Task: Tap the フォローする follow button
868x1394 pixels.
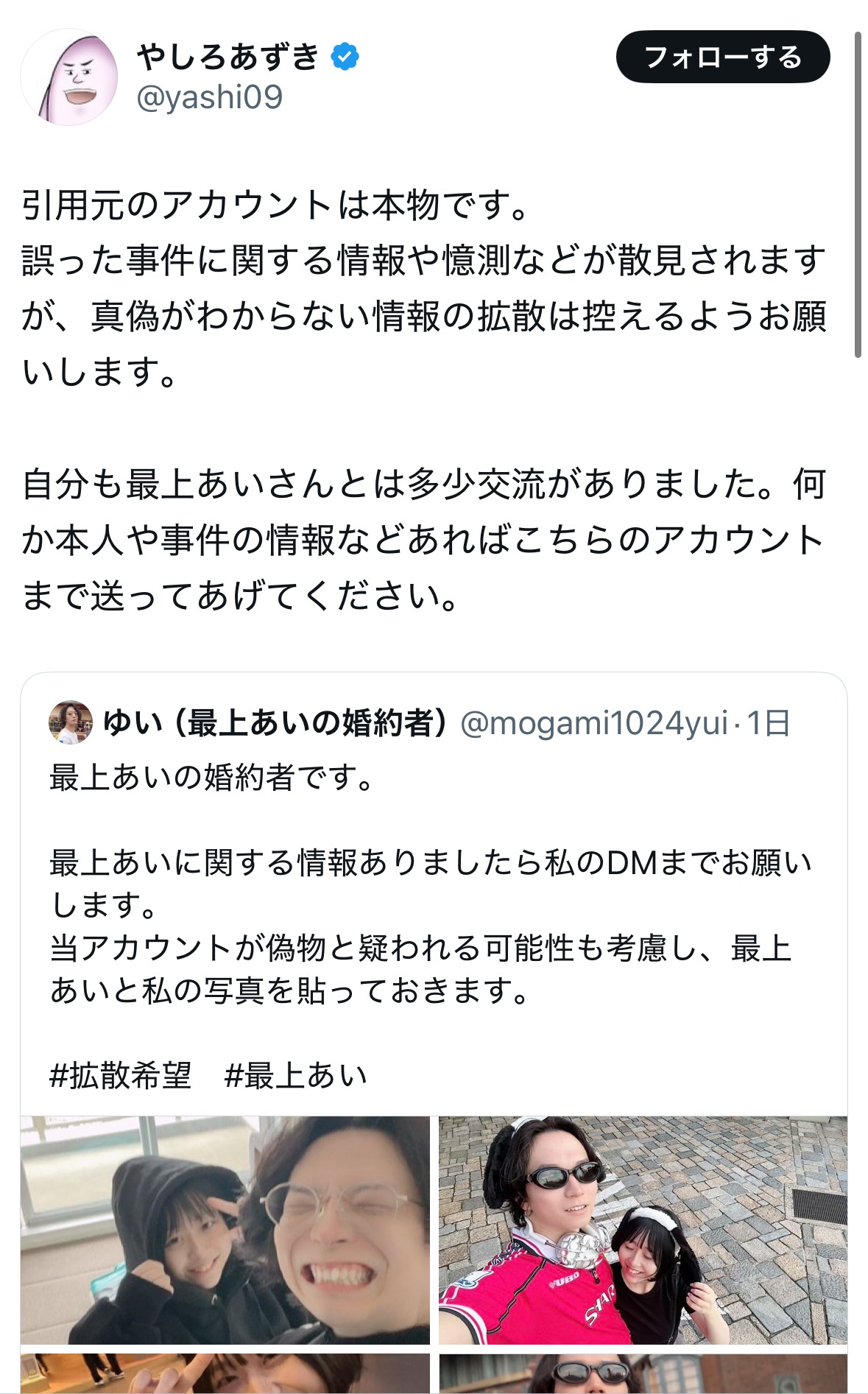Action: [722, 57]
